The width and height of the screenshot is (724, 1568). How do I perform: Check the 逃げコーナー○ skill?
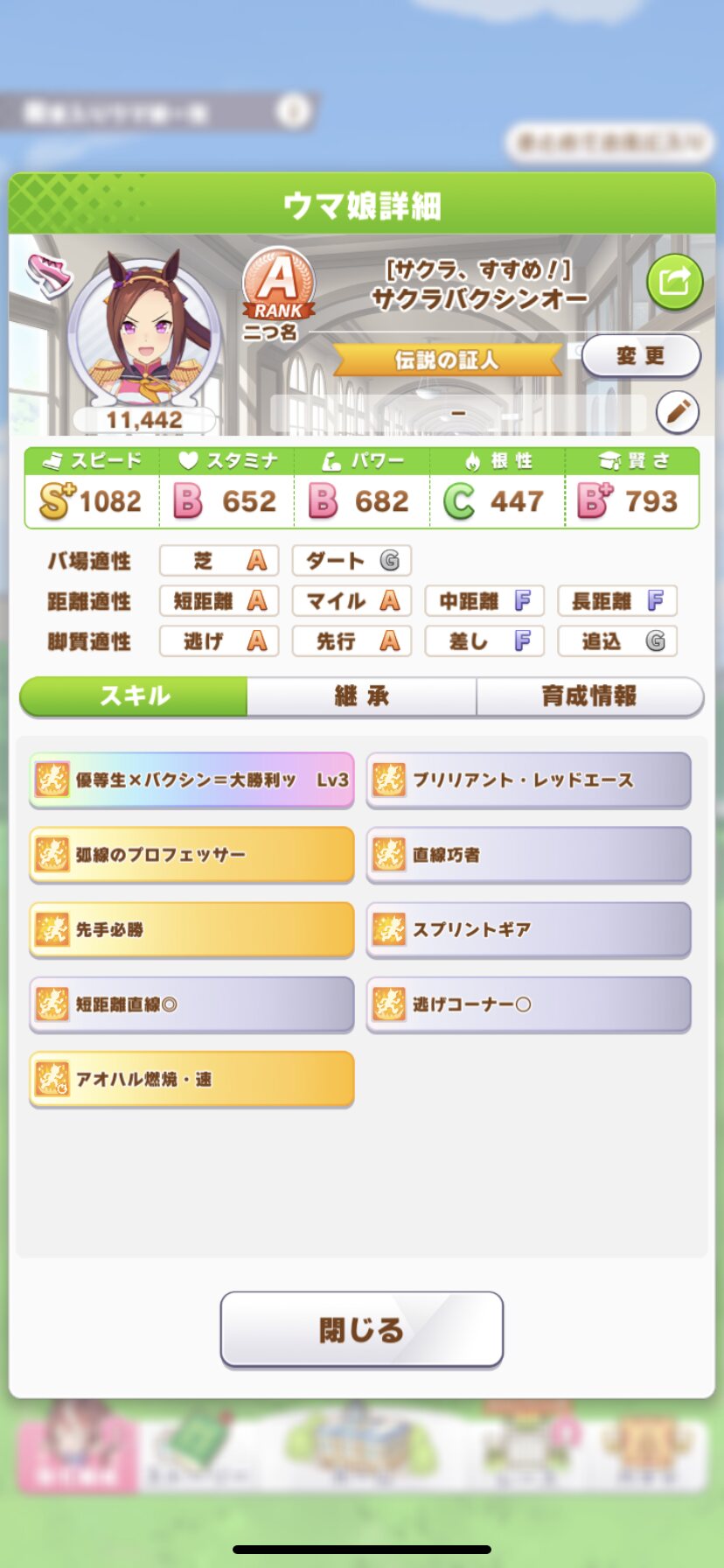coord(528,1004)
